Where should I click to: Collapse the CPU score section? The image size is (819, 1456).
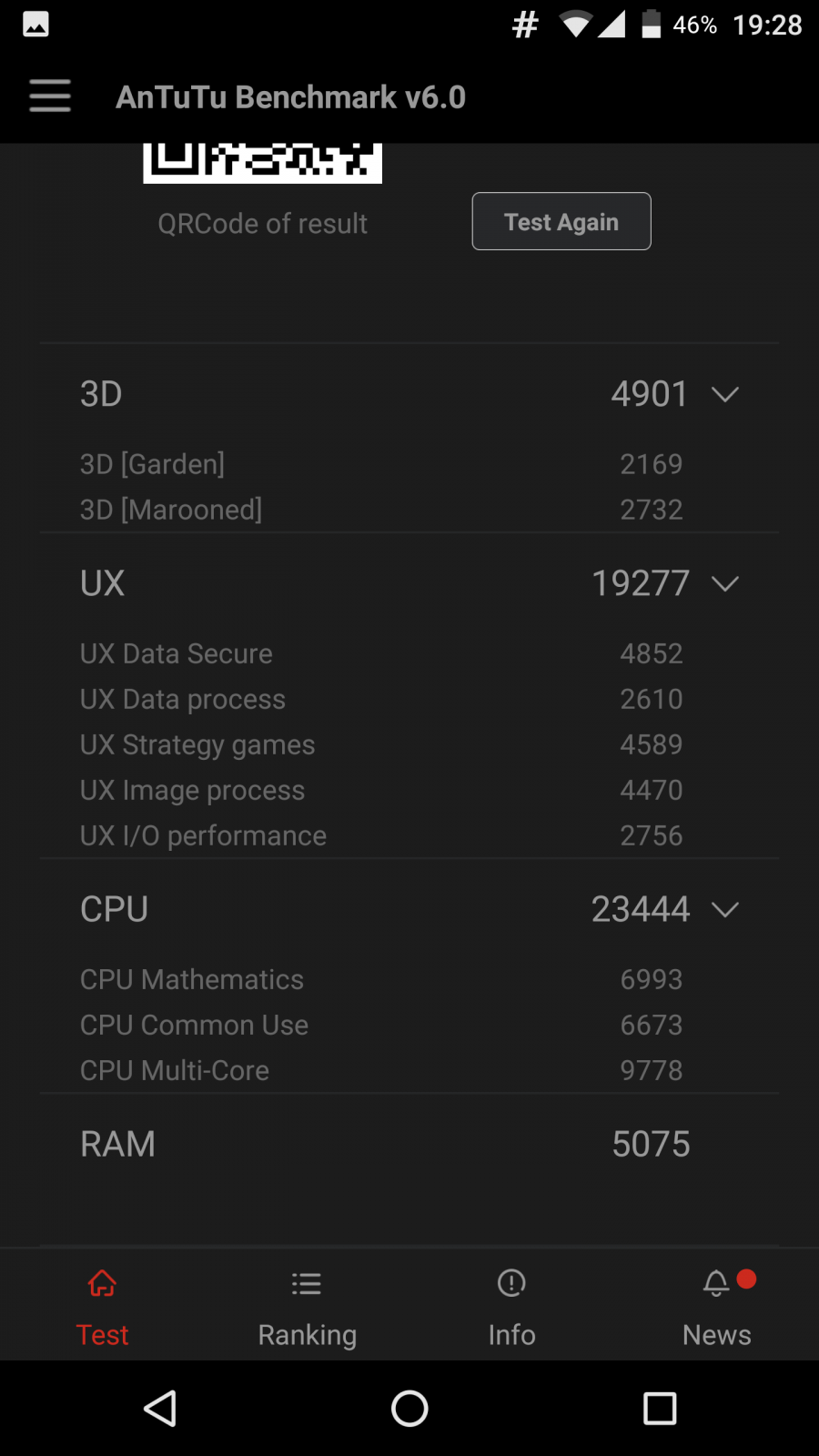tap(725, 910)
